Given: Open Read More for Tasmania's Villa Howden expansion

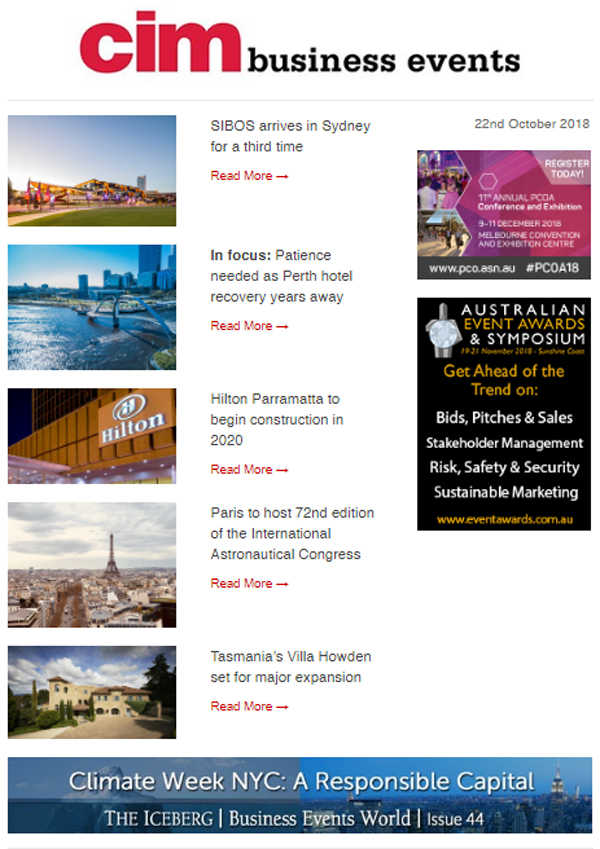Looking at the screenshot, I should [249, 707].
